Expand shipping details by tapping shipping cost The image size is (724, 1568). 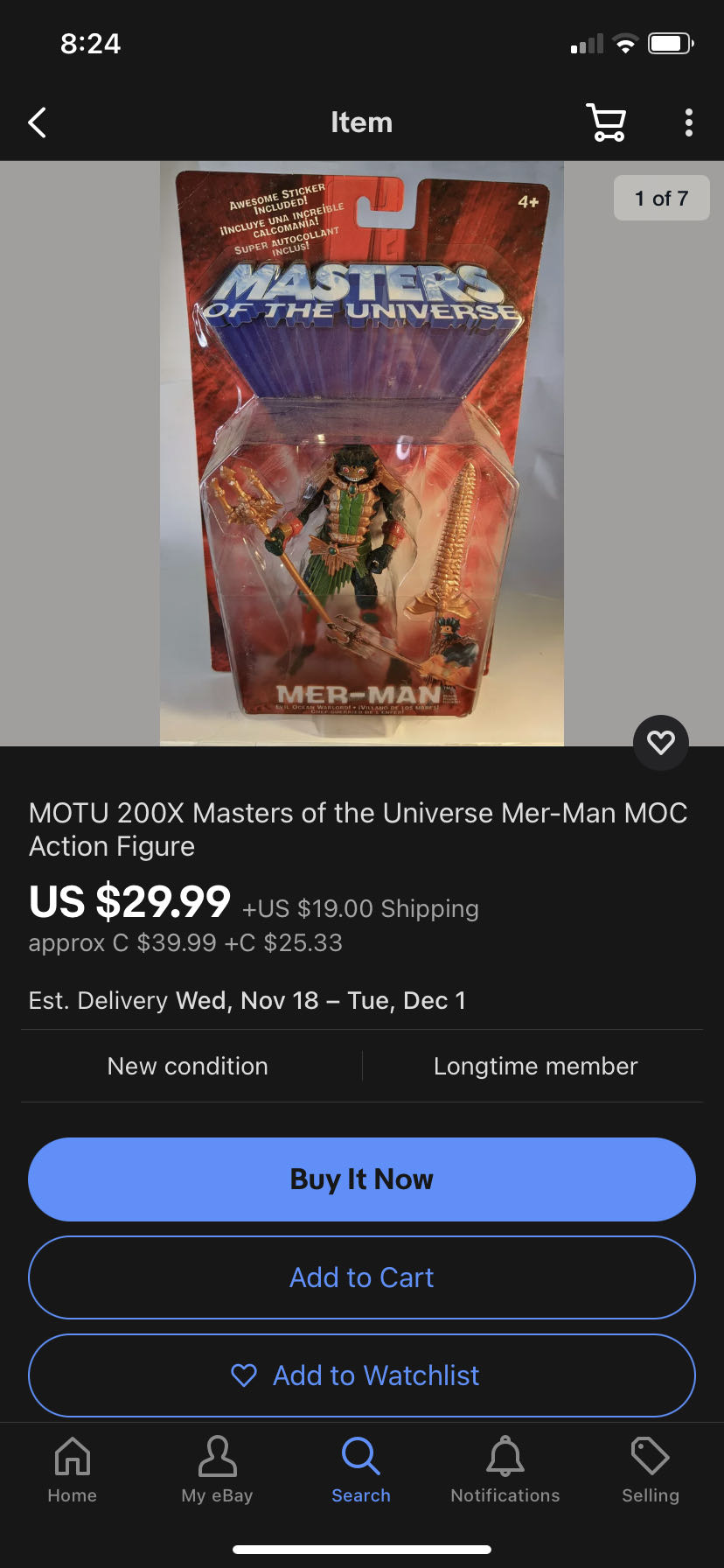[360, 909]
